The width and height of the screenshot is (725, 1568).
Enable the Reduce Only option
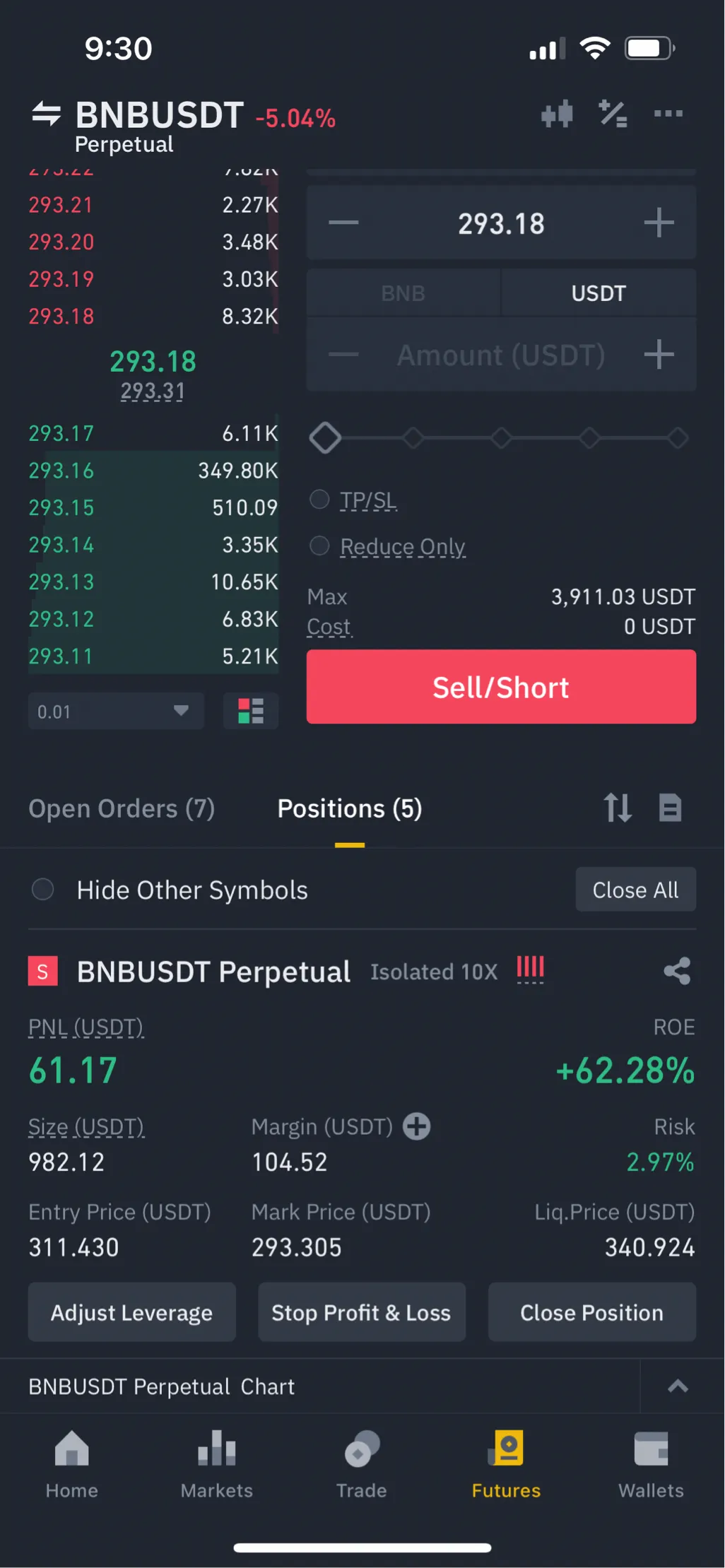tap(320, 546)
